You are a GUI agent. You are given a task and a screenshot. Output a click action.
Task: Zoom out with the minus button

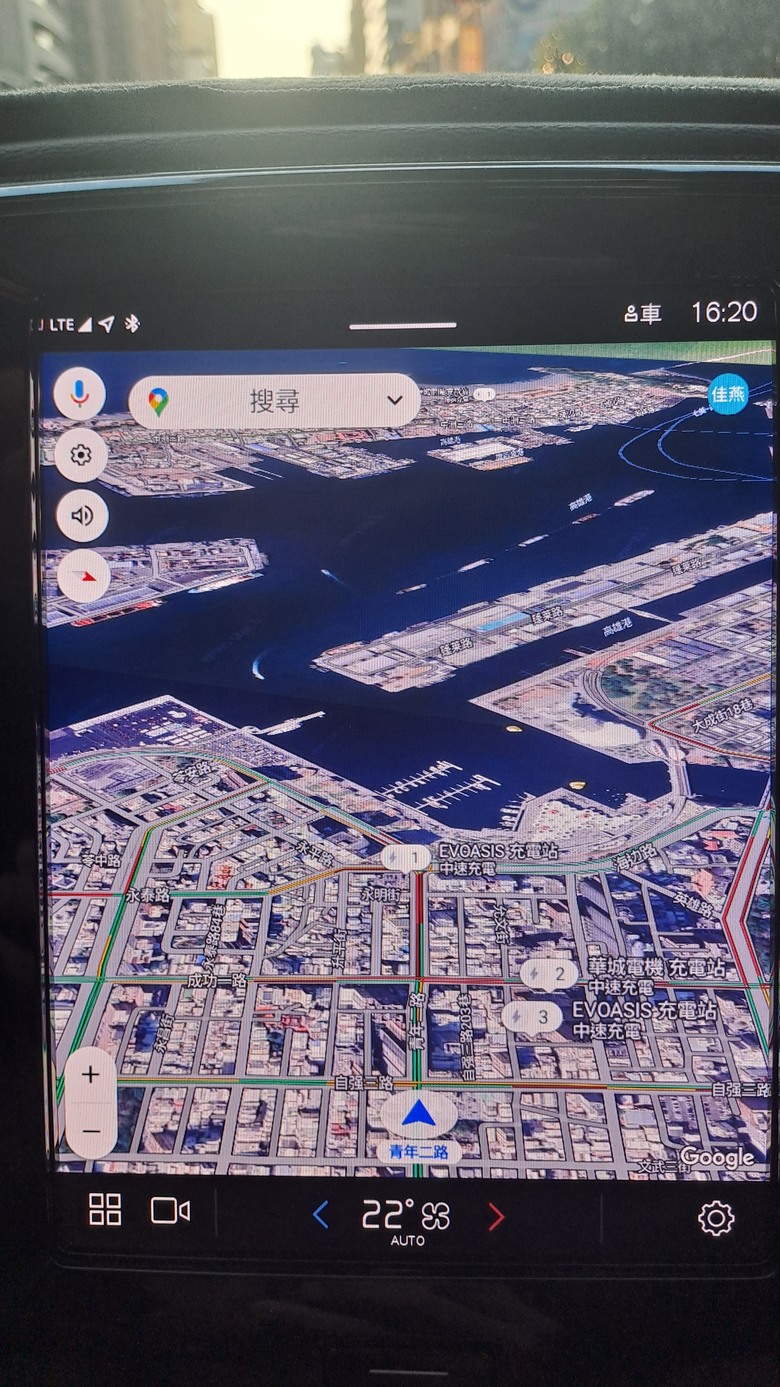91,1130
